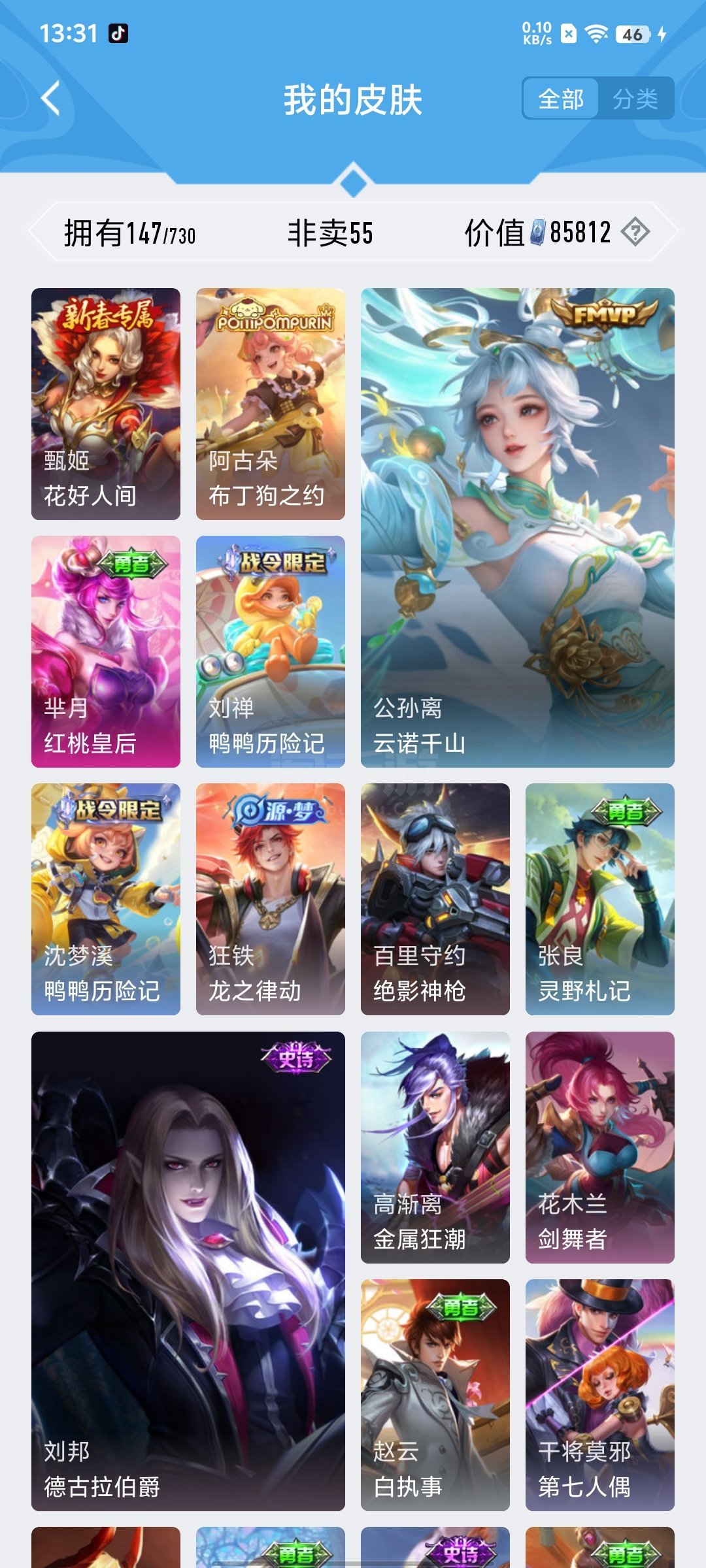Open 芈月 红桃皇后 skin card
Viewport: 706px width, 1568px height.
click(x=106, y=651)
